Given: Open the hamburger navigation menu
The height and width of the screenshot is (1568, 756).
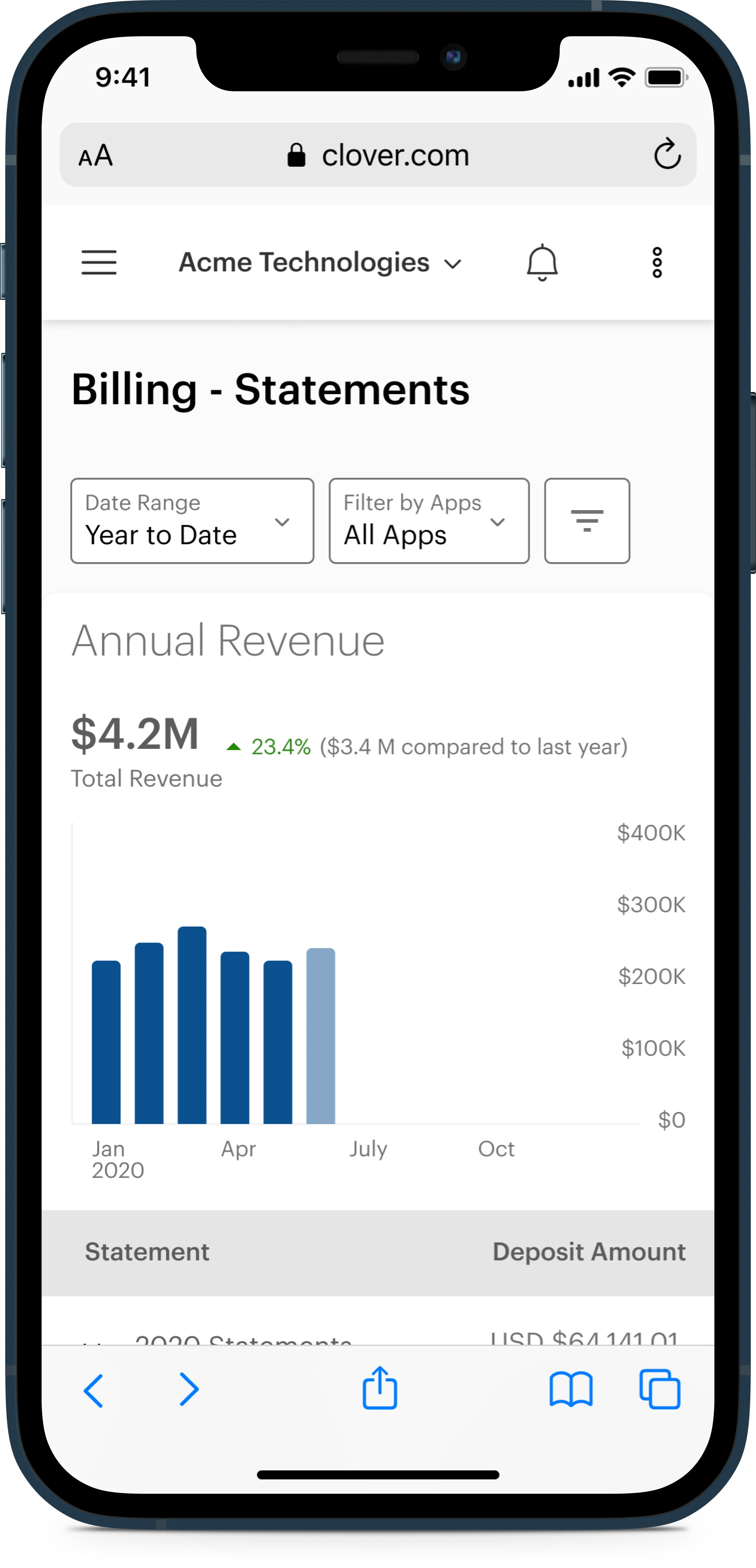Looking at the screenshot, I should coord(99,262).
